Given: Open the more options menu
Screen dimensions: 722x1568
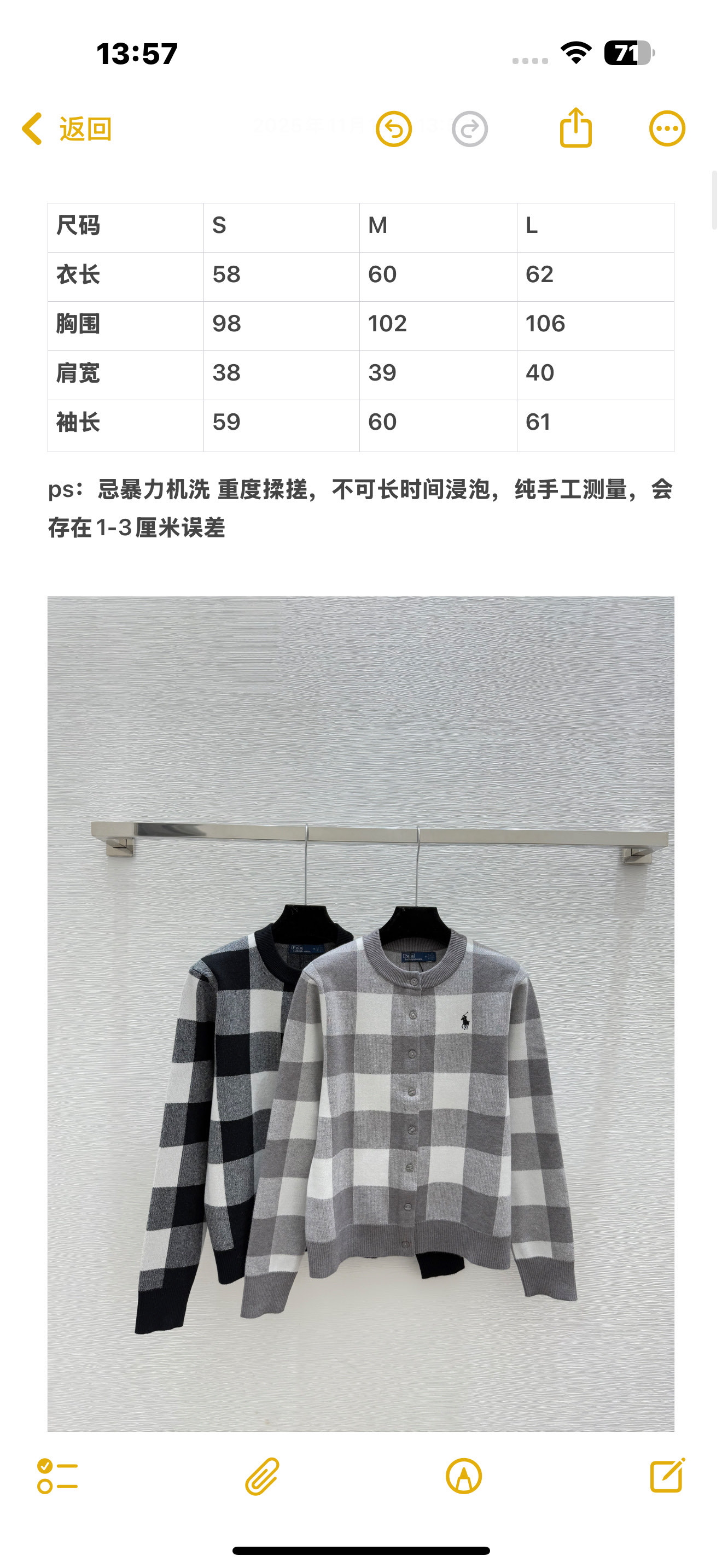Looking at the screenshot, I should click(x=667, y=128).
